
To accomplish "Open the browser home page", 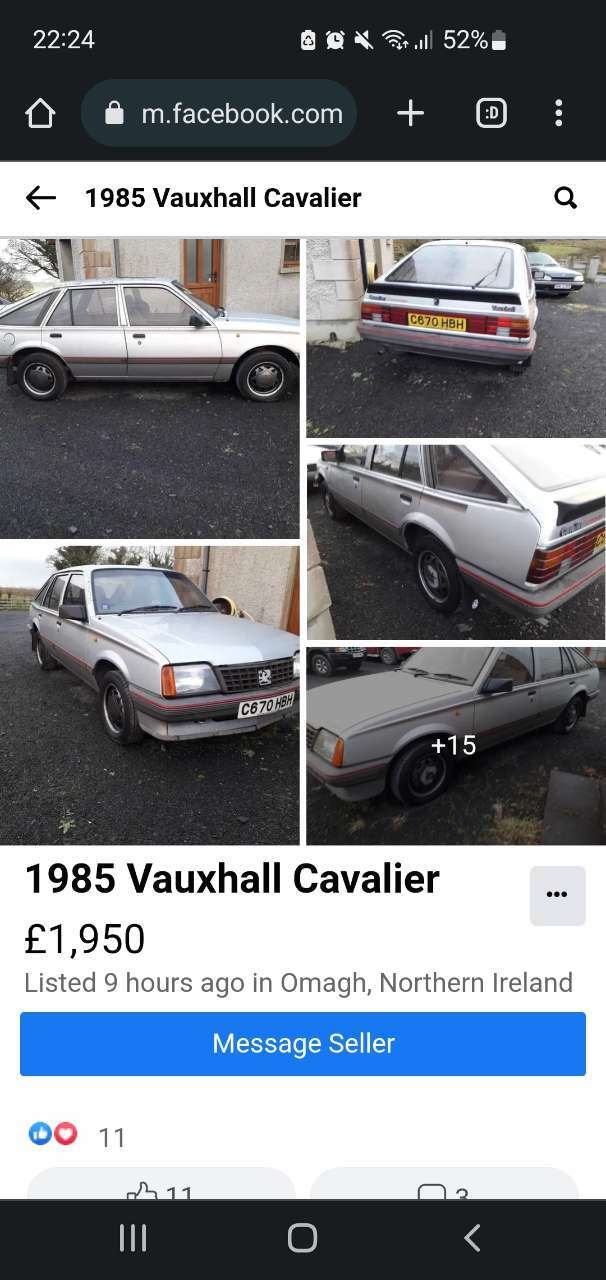I will click(x=40, y=114).
